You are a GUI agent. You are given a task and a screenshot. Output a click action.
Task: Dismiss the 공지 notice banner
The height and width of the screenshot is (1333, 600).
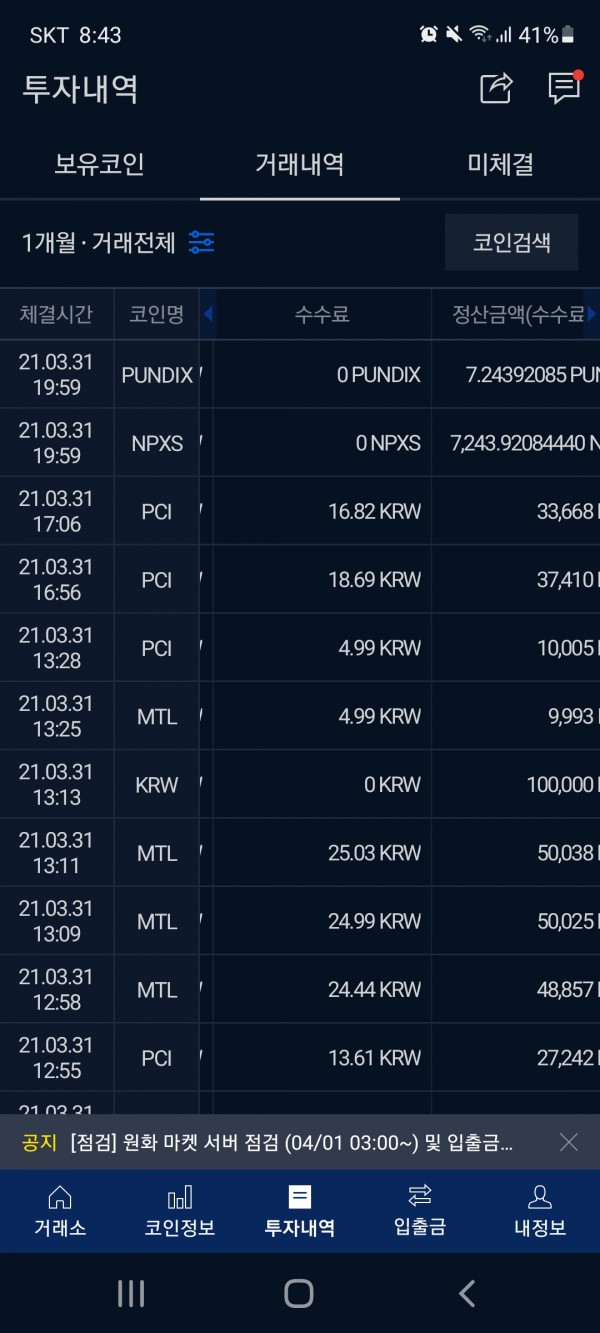[569, 1142]
